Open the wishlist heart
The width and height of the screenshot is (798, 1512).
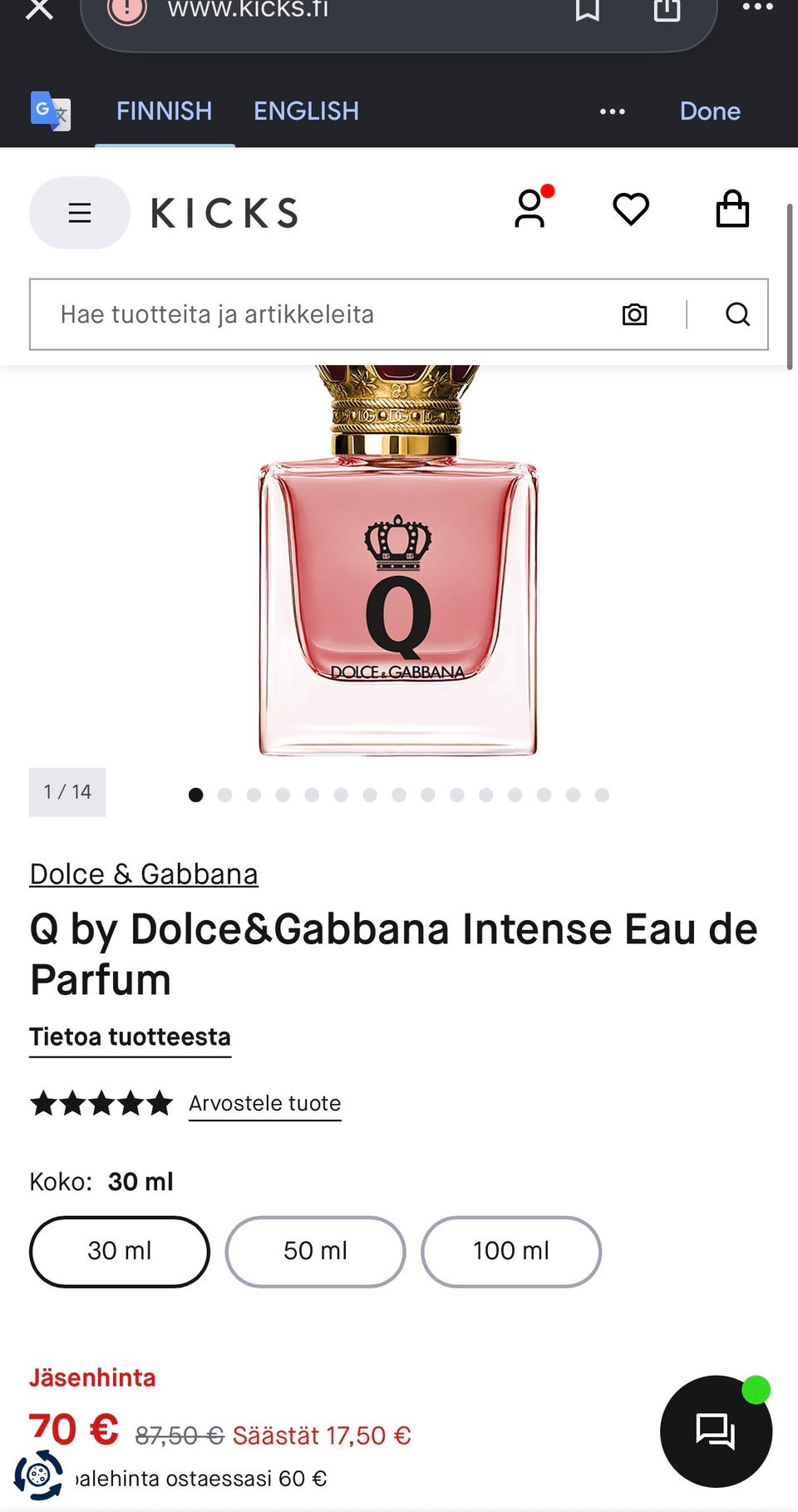point(631,209)
